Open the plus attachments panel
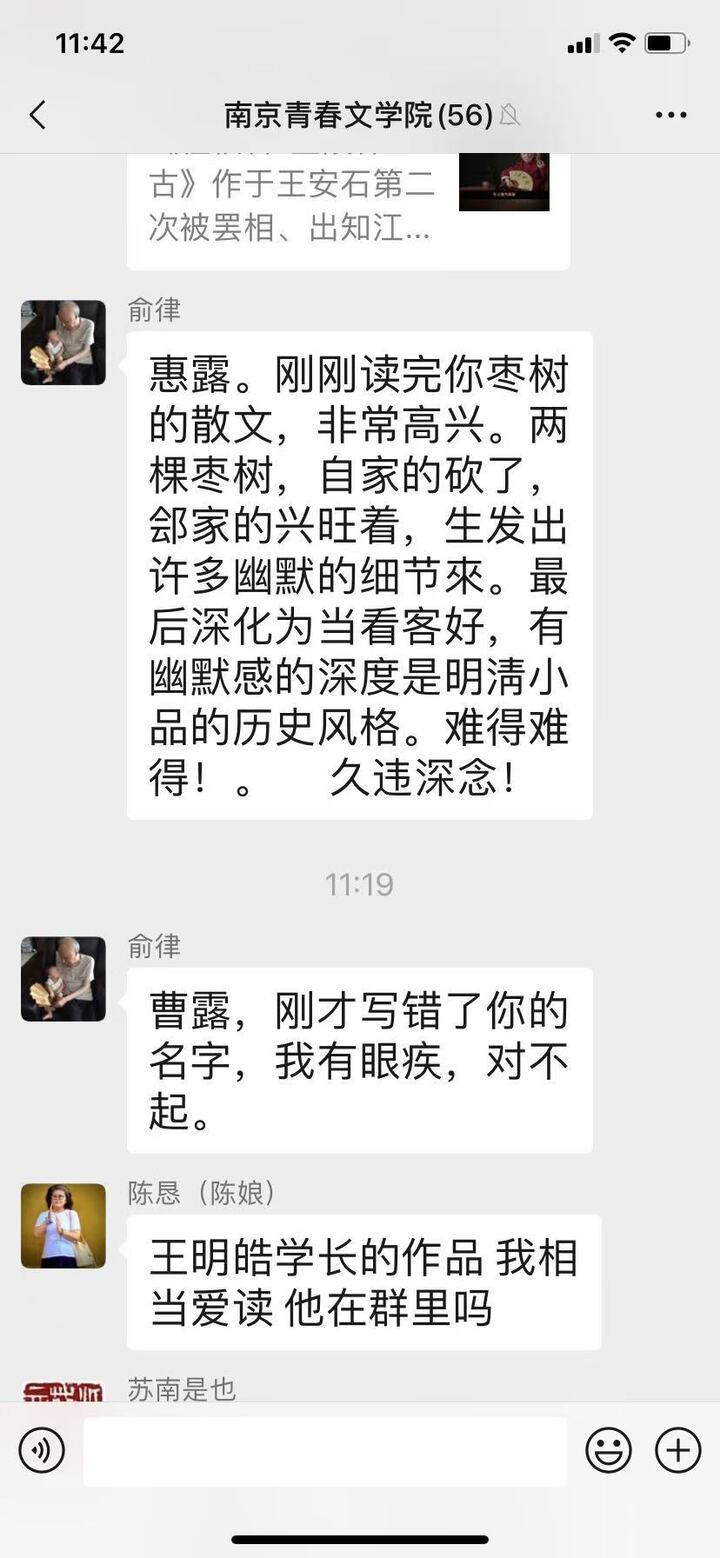The height and width of the screenshot is (1558, 720). [x=677, y=1450]
